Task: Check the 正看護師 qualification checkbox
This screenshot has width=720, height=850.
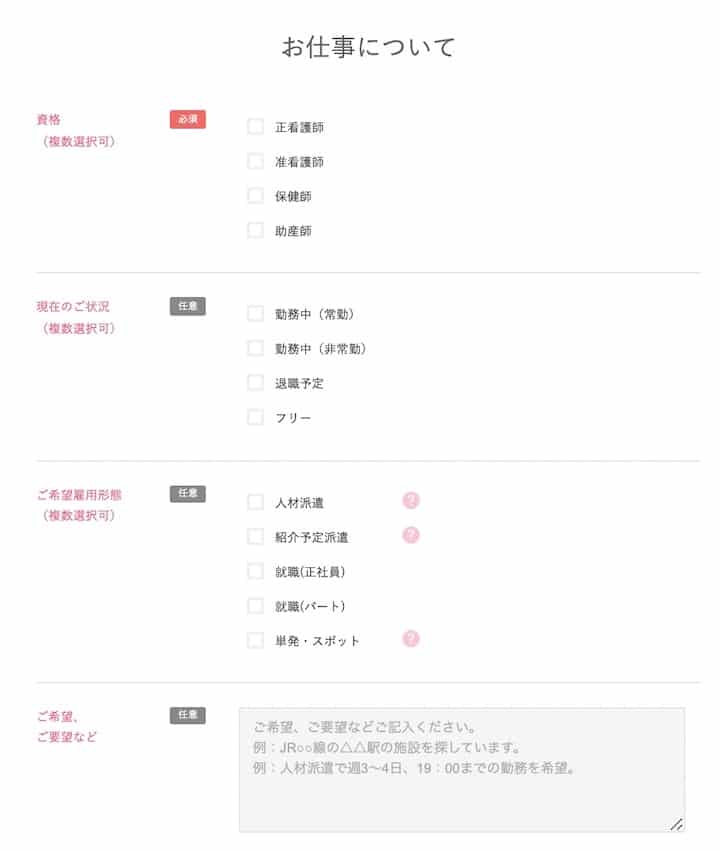Action: tap(256, 127)
